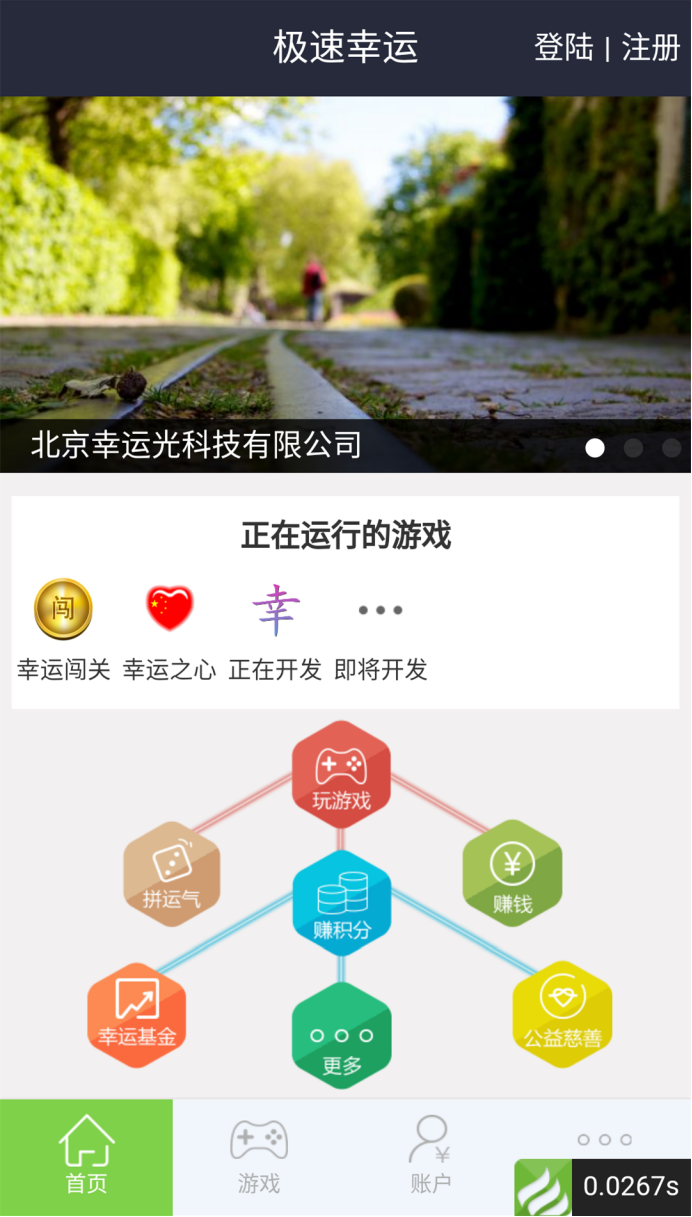Jump to the second banner slide dot
Viewport: 692px width, 1217px height.
coord(633,448)
